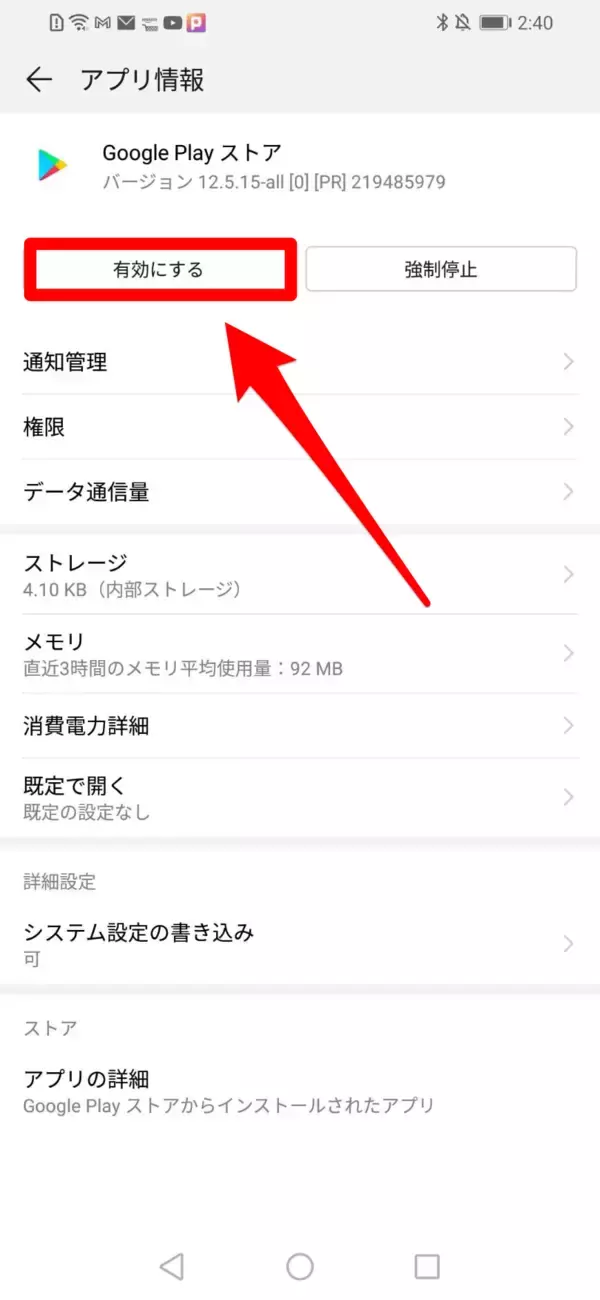Open 通知管理 settings
The width and height of the screenshot is (600, 1300).
point(300,362)
